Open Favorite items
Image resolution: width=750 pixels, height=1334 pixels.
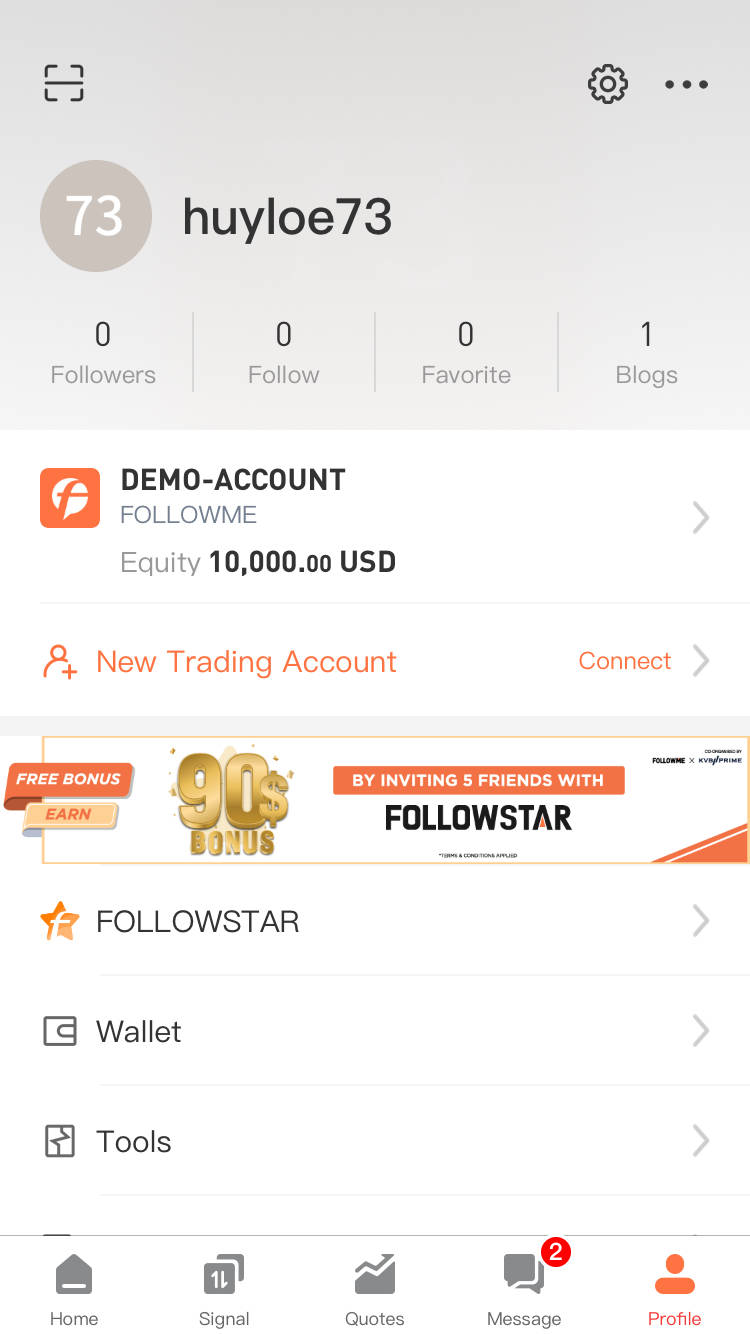pos(466,353)
